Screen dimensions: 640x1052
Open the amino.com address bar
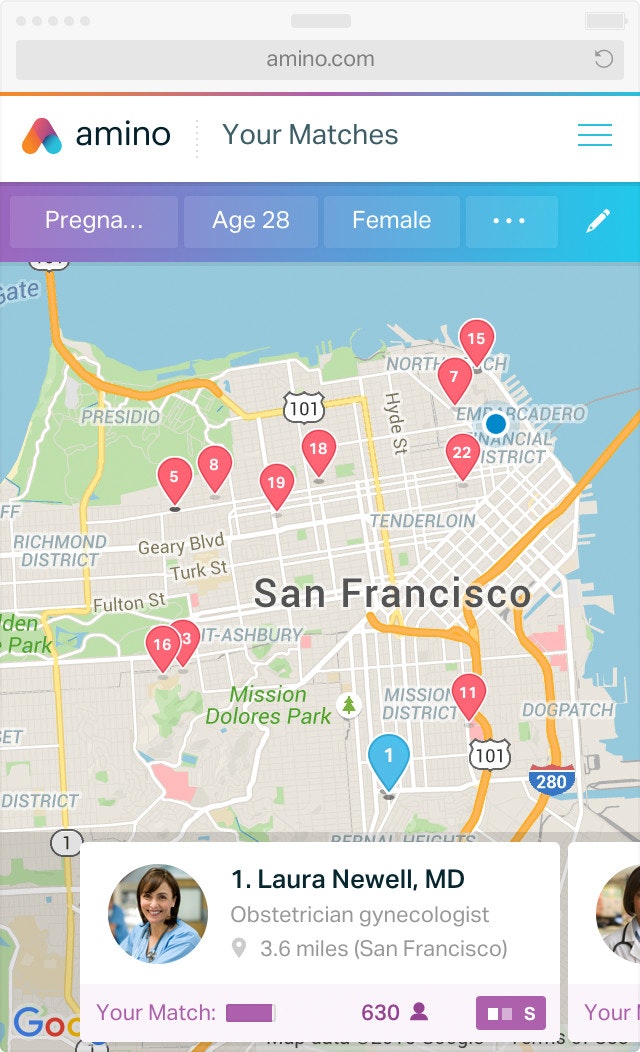pyautogui.click(x=320, y=59)
